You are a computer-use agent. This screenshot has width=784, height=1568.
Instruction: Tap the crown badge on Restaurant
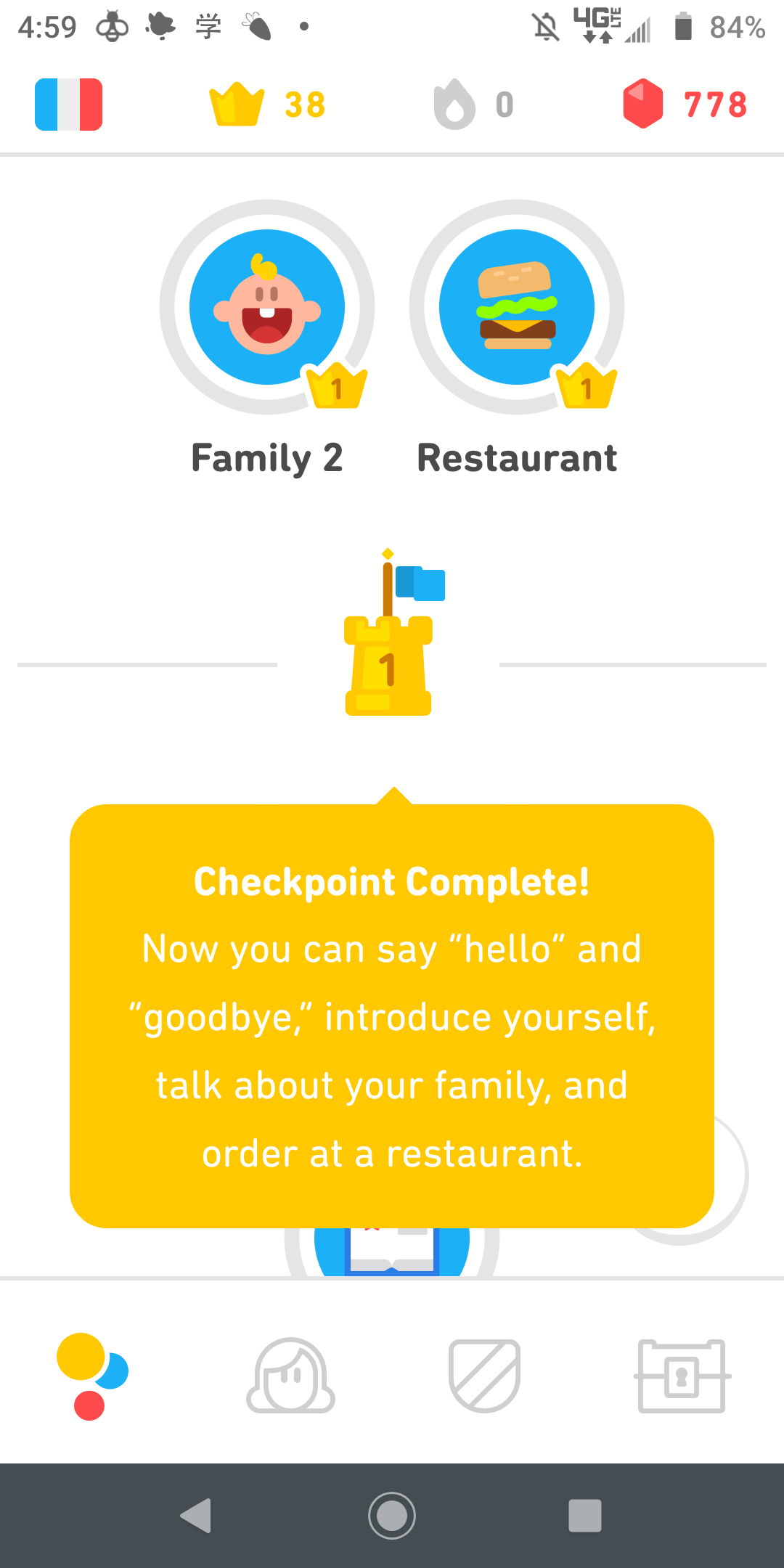[x=587, y=386]
